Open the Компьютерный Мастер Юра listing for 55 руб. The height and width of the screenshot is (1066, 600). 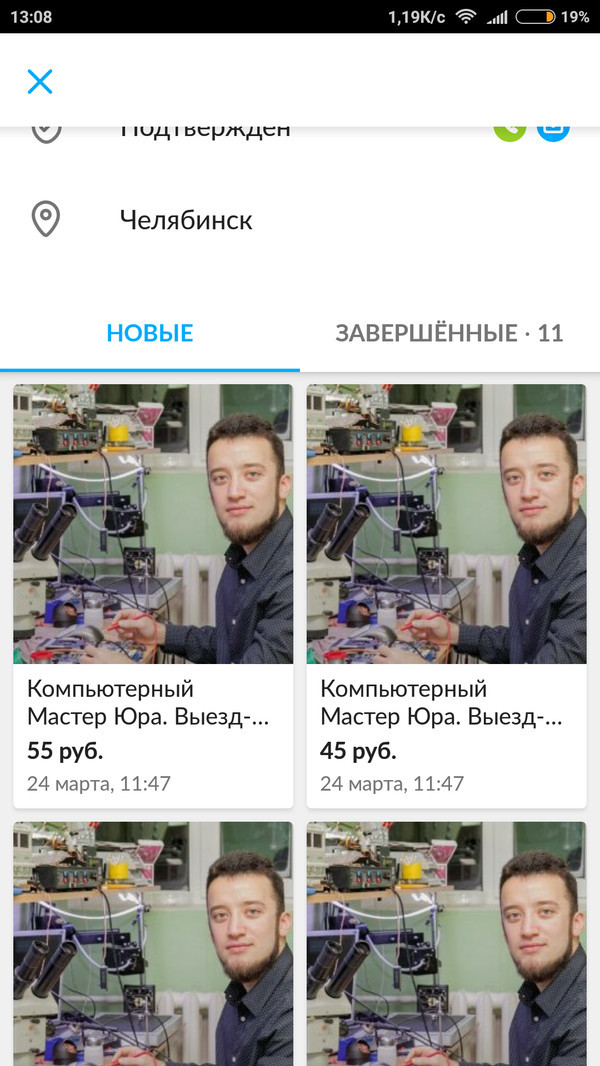pos(153,595)
